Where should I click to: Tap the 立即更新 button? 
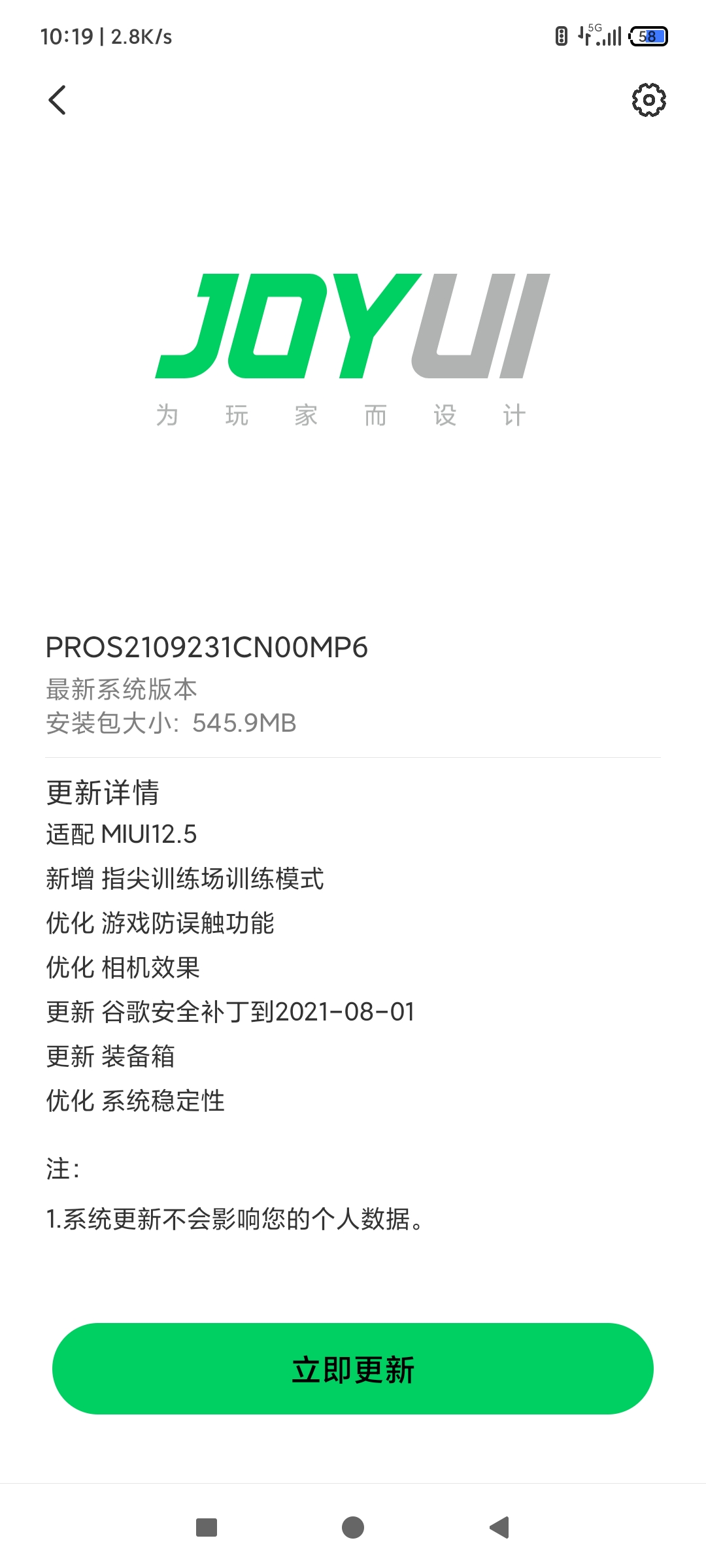(x=353, y=1369)
